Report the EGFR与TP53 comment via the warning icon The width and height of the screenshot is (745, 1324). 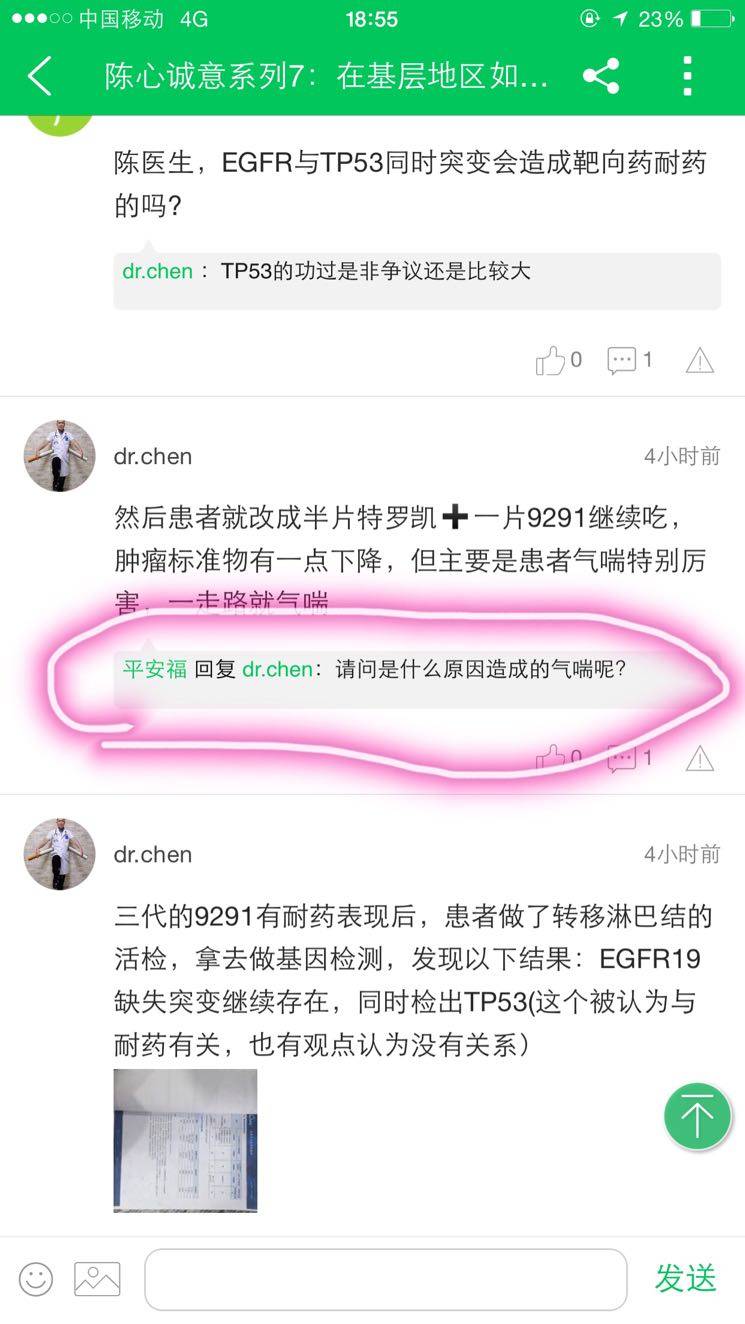coord(699,360)
